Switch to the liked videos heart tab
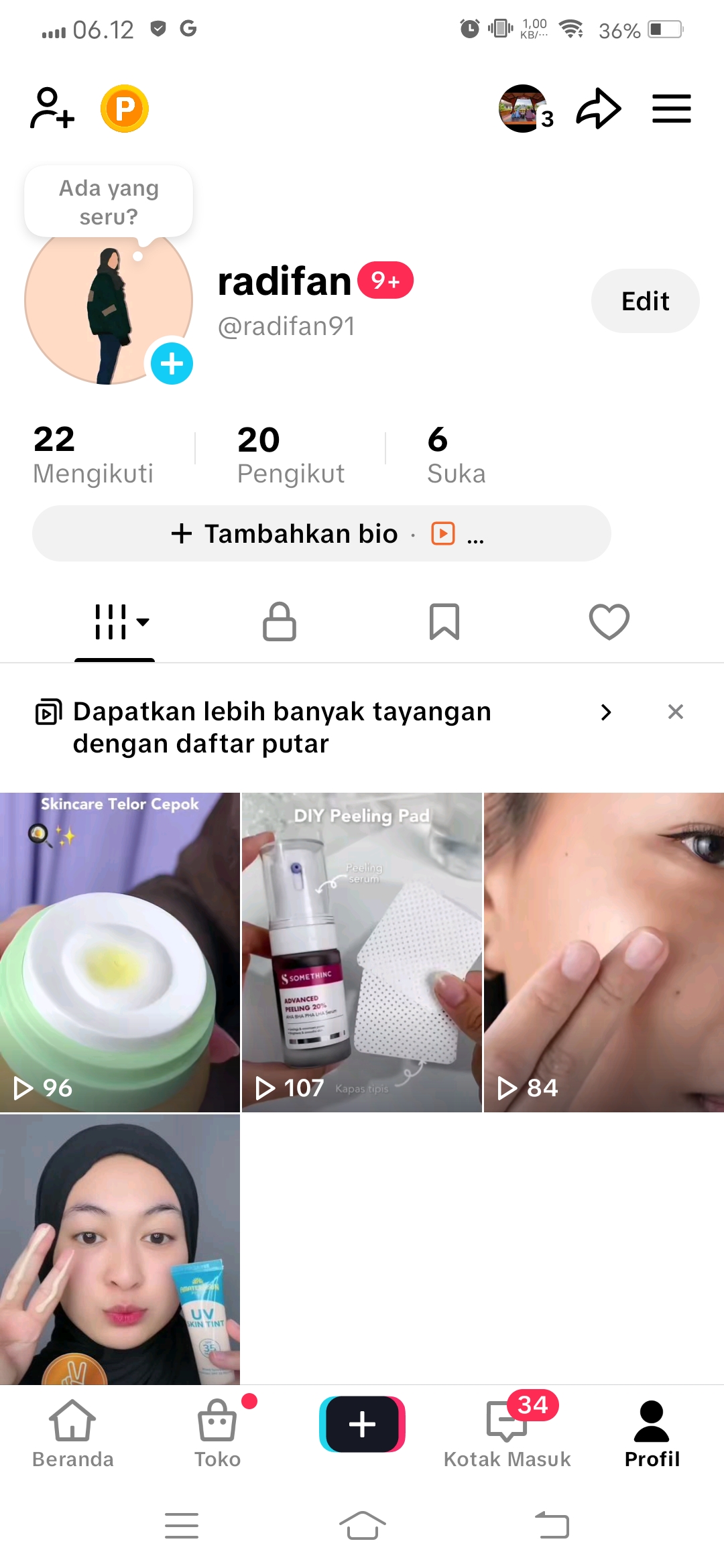This screenshot has height=1568, width=724. [609, 622]
